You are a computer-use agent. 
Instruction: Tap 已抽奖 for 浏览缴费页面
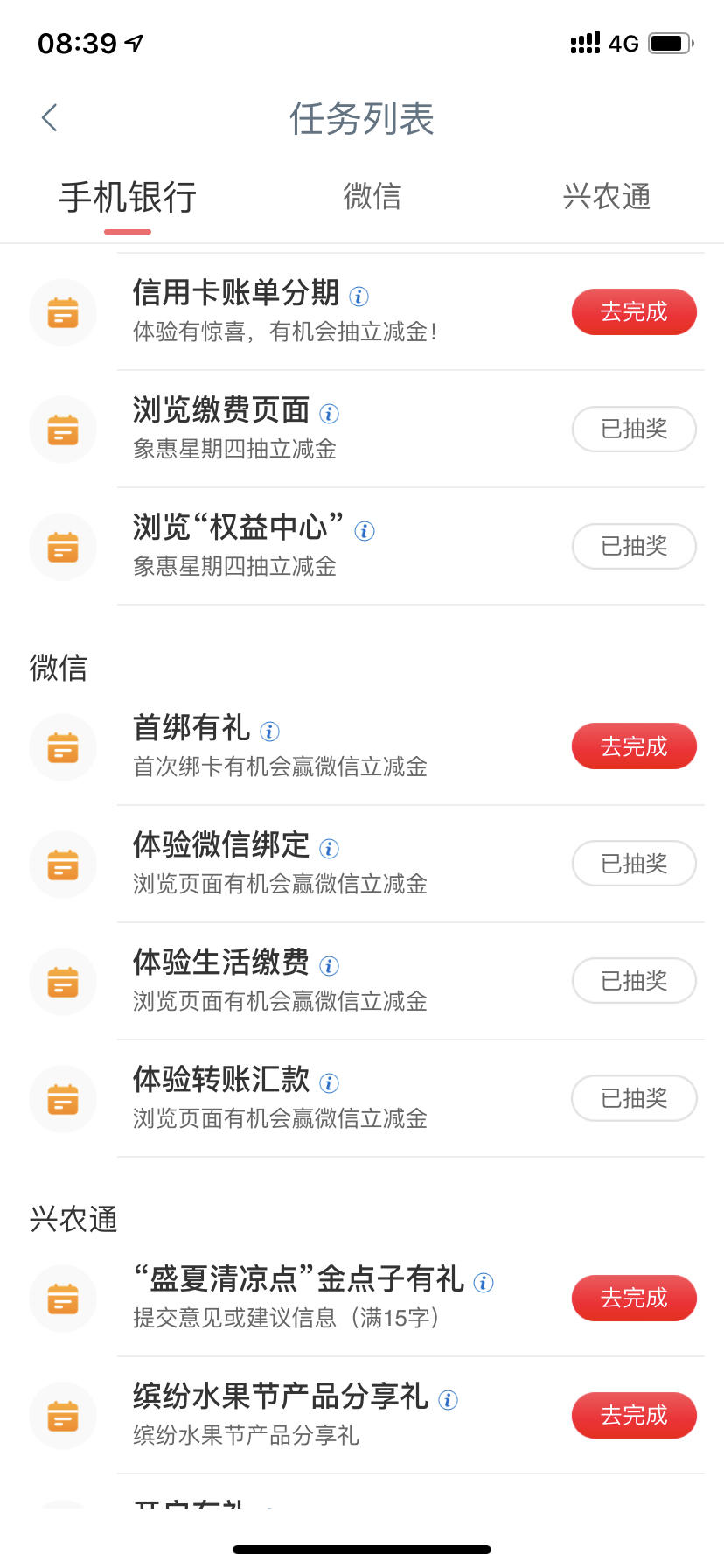[634, 429]
